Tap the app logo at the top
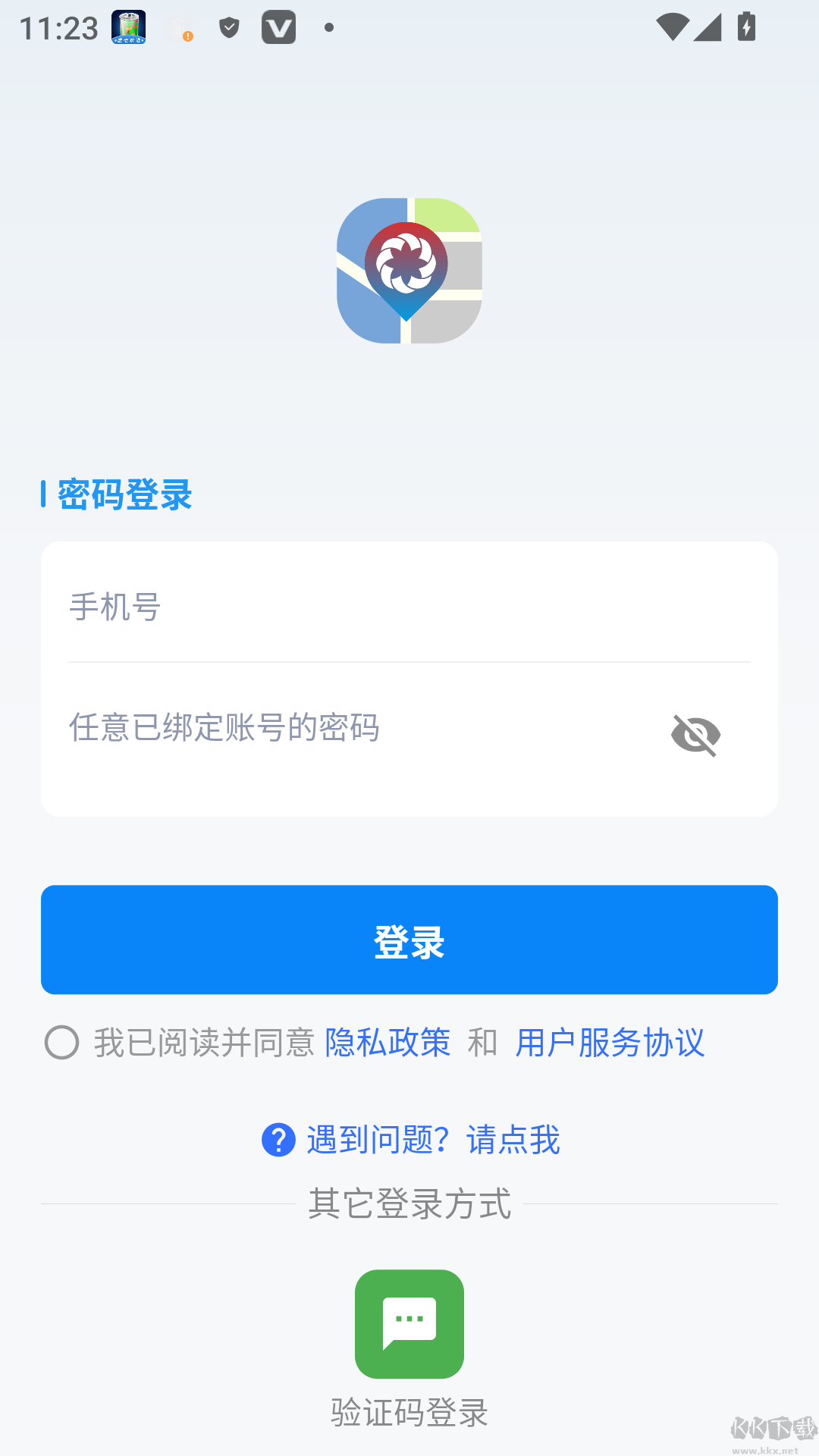The image size is (819, 1456). tap(409, 269)
